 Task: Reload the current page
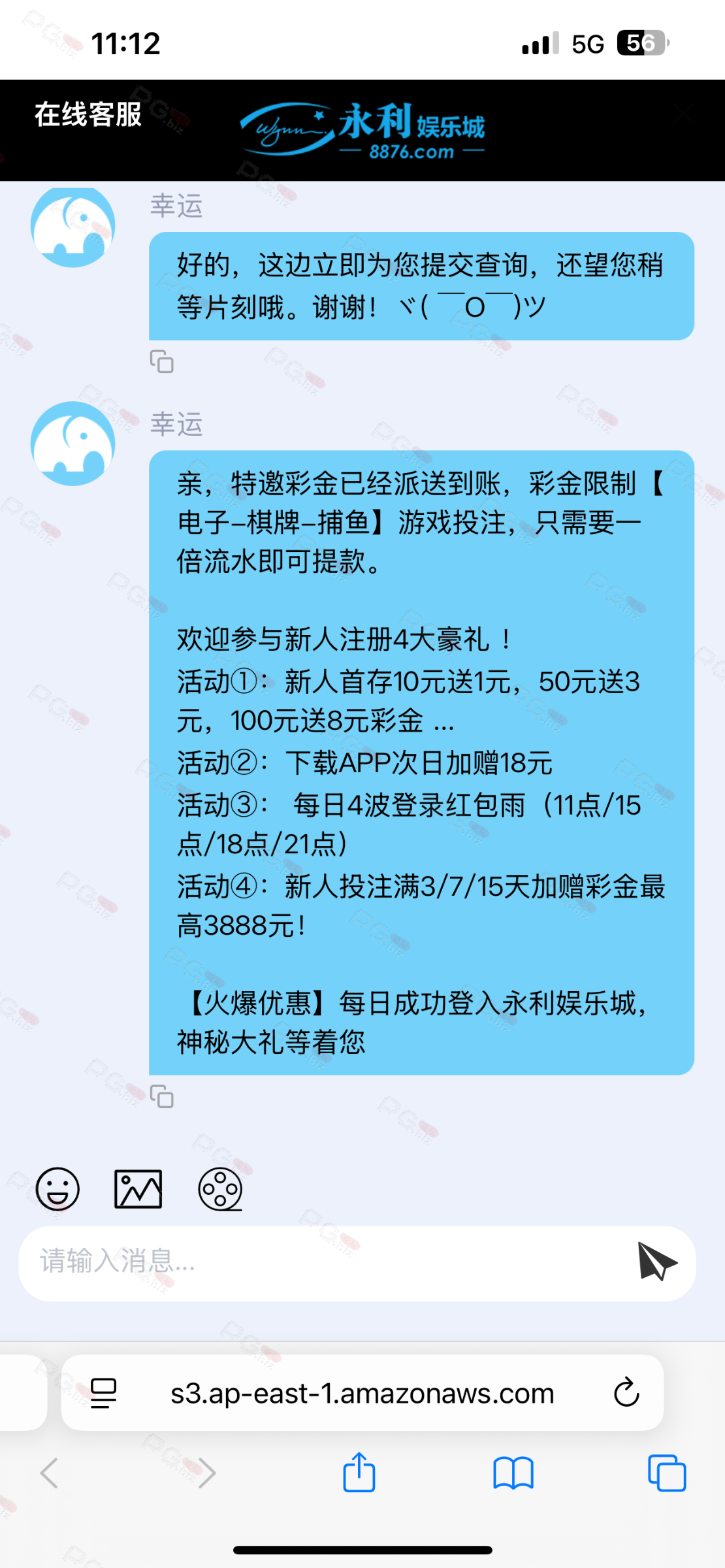626,1394
